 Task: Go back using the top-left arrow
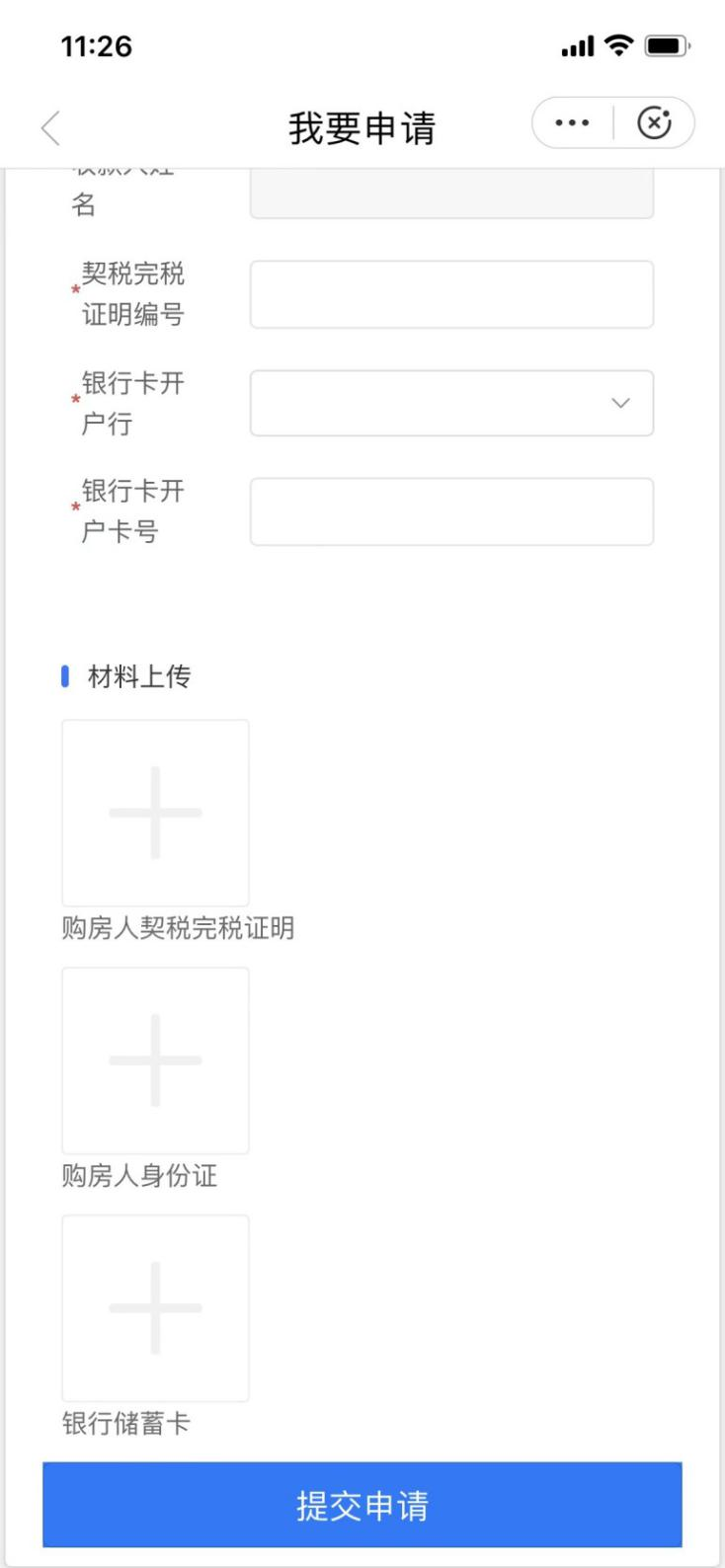point(51,128)
